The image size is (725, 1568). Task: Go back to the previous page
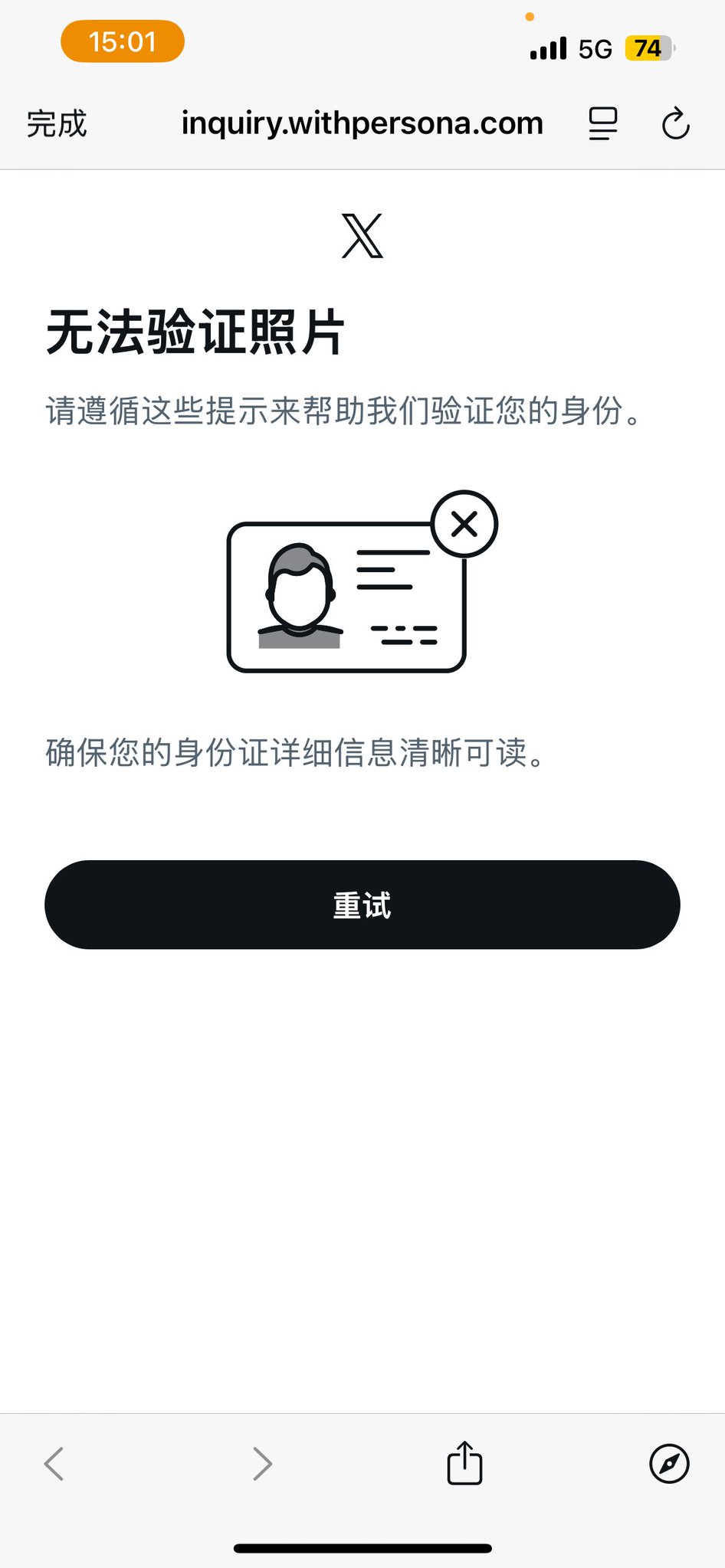[x=54, y=1464]
